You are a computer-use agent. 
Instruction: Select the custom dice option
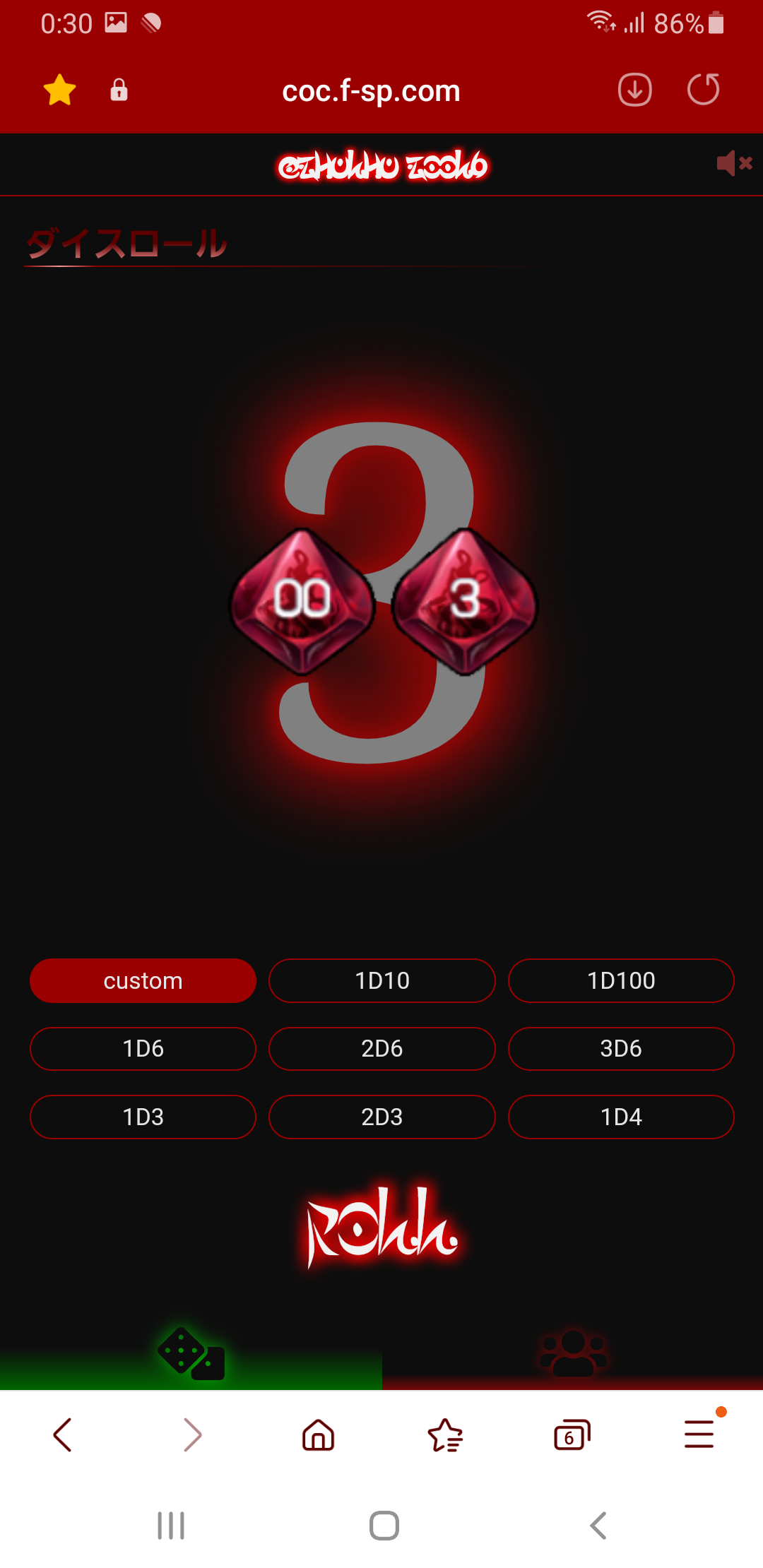pyautogui.click(x=143, y=980)
